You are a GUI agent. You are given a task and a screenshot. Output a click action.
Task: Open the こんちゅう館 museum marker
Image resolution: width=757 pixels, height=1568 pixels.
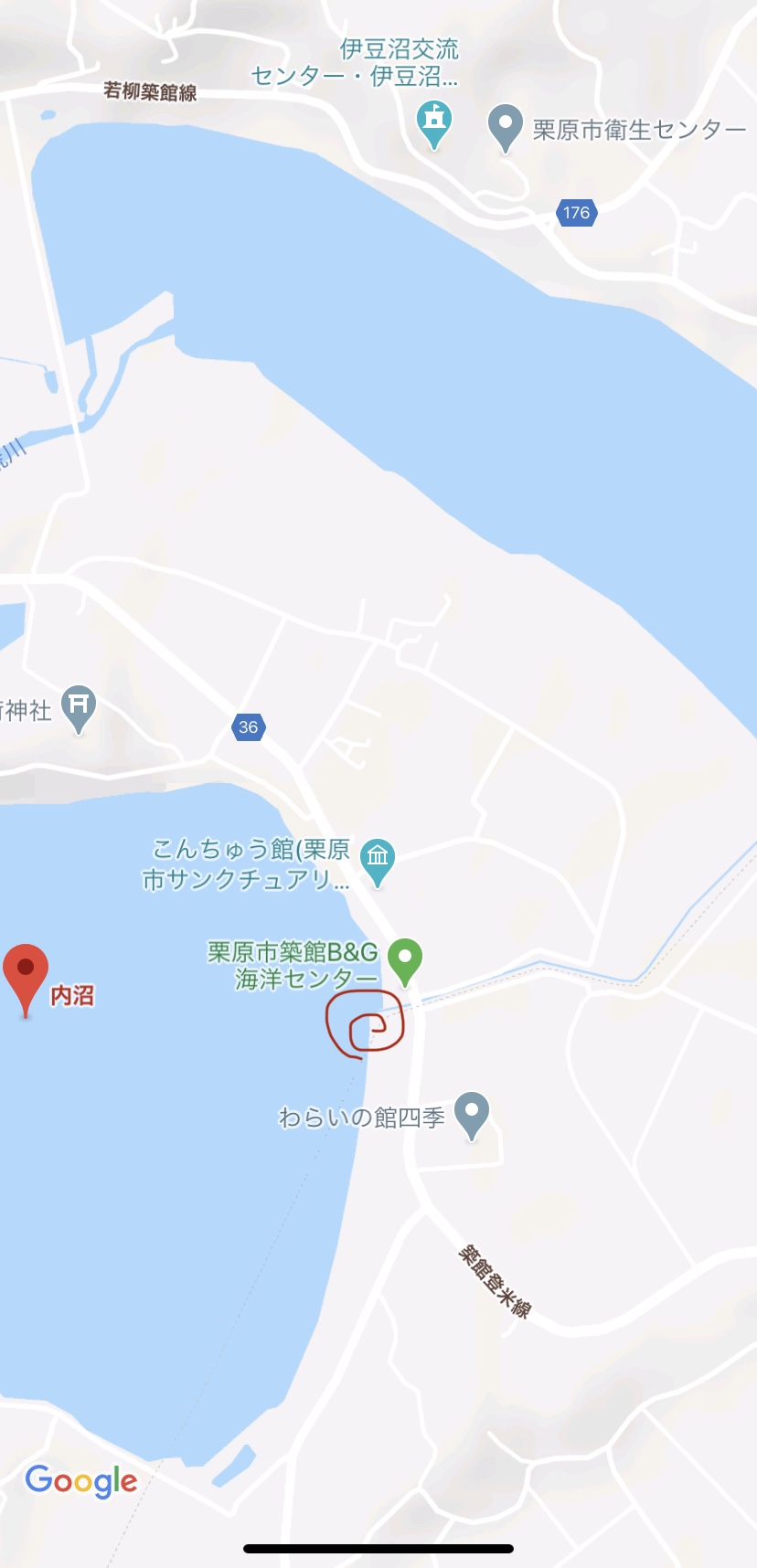(378, 860)
